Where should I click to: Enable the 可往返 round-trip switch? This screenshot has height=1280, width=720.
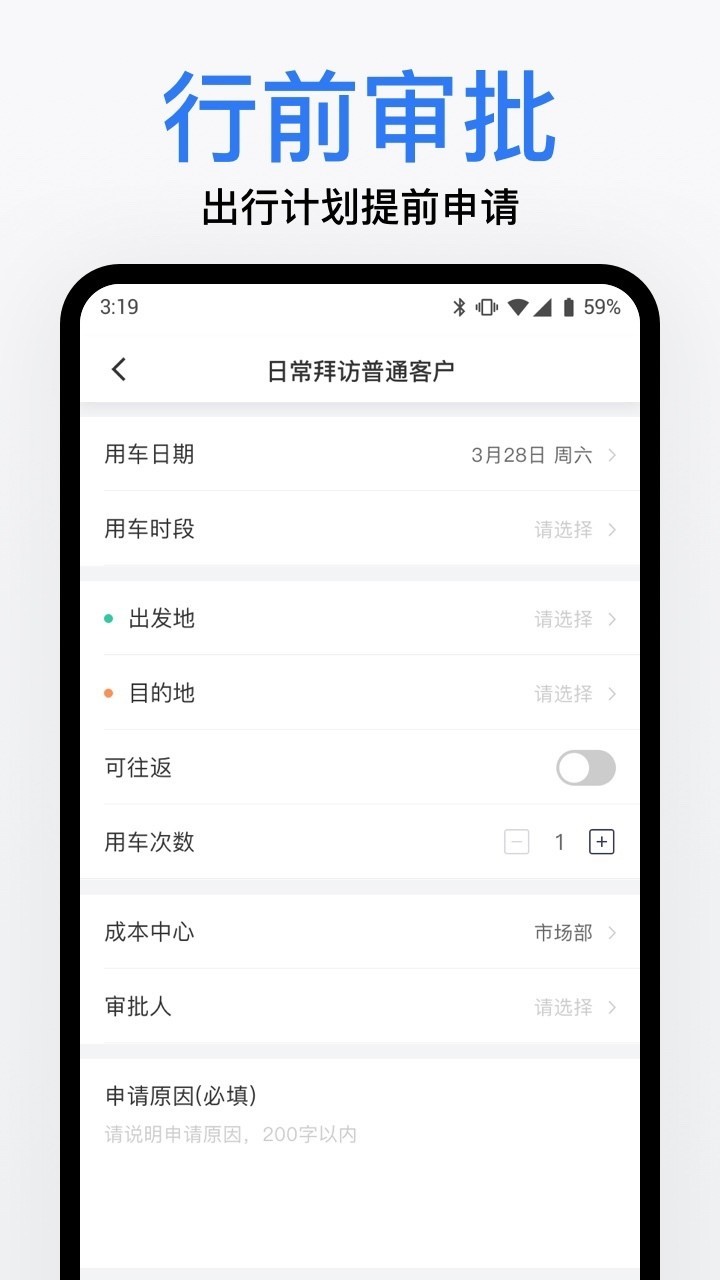(586, 768)
